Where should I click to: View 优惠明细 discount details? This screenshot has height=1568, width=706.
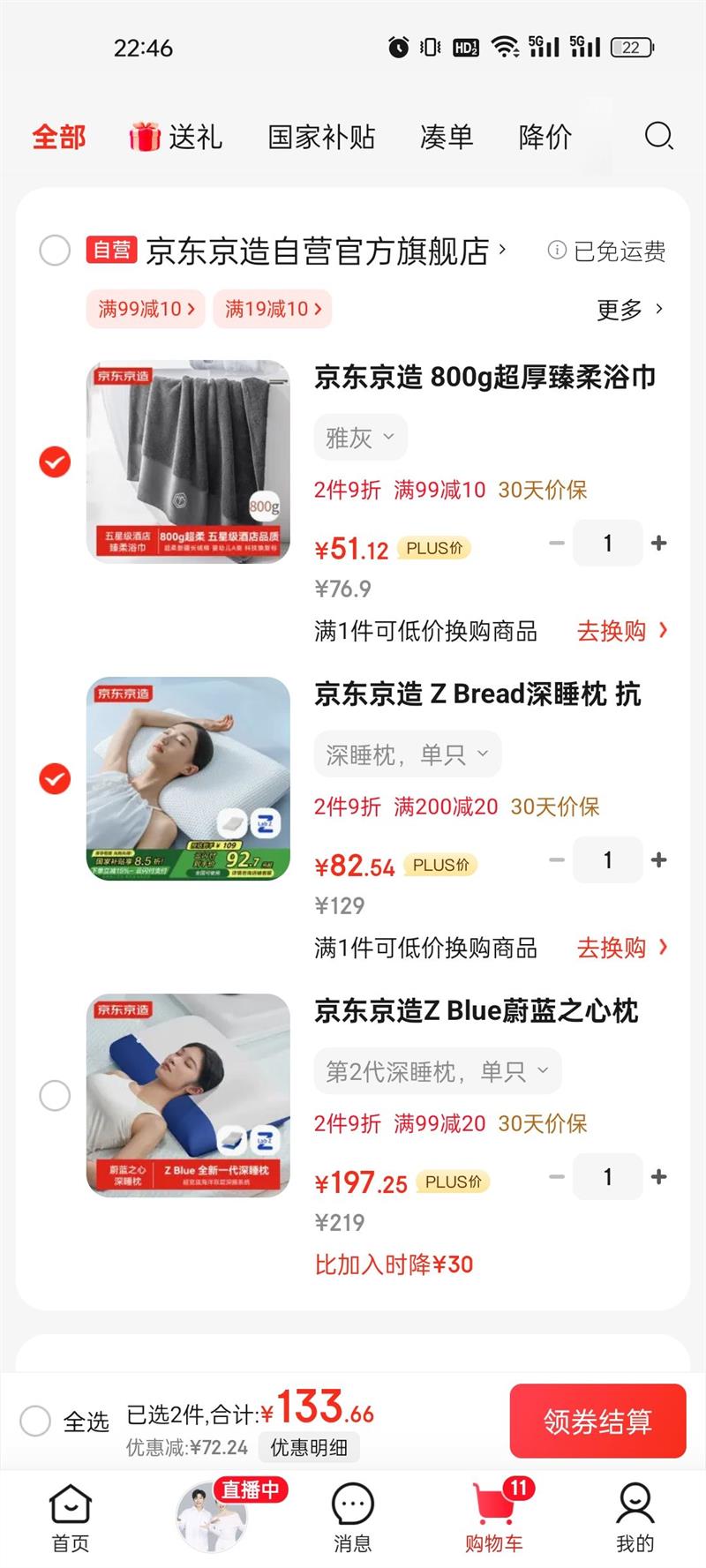(308, 1447)
